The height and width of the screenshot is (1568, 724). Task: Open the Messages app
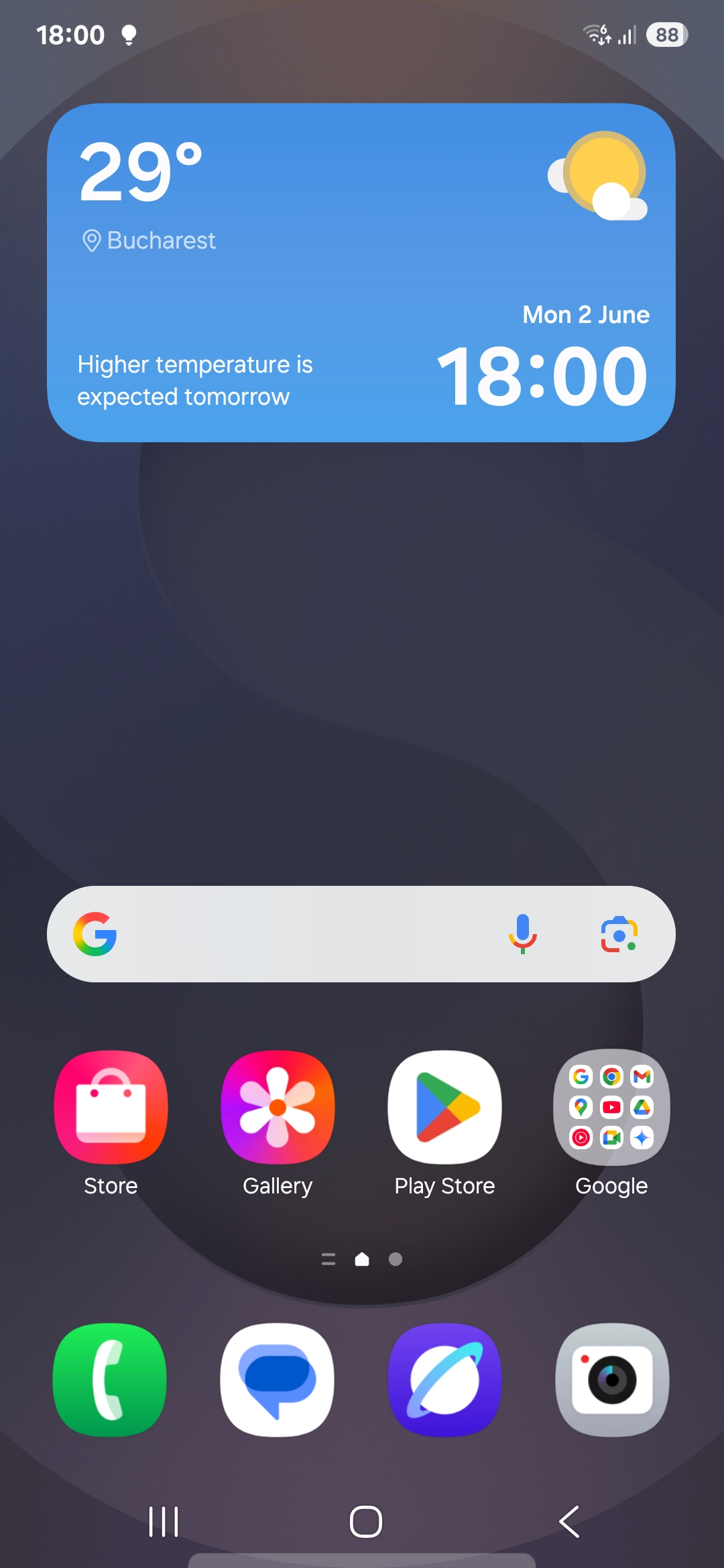point(278,1380)
